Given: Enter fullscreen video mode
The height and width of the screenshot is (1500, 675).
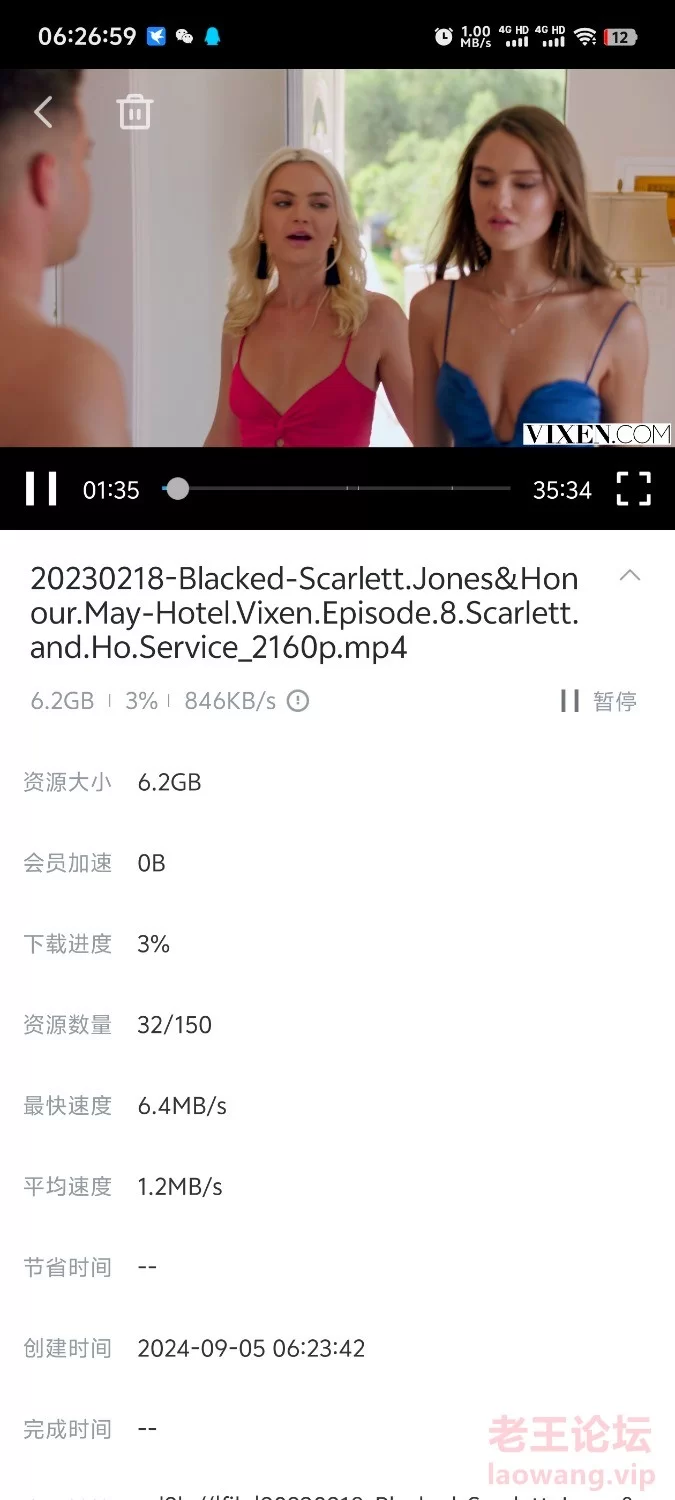Looking at the screenshot, I should (633, 489).
